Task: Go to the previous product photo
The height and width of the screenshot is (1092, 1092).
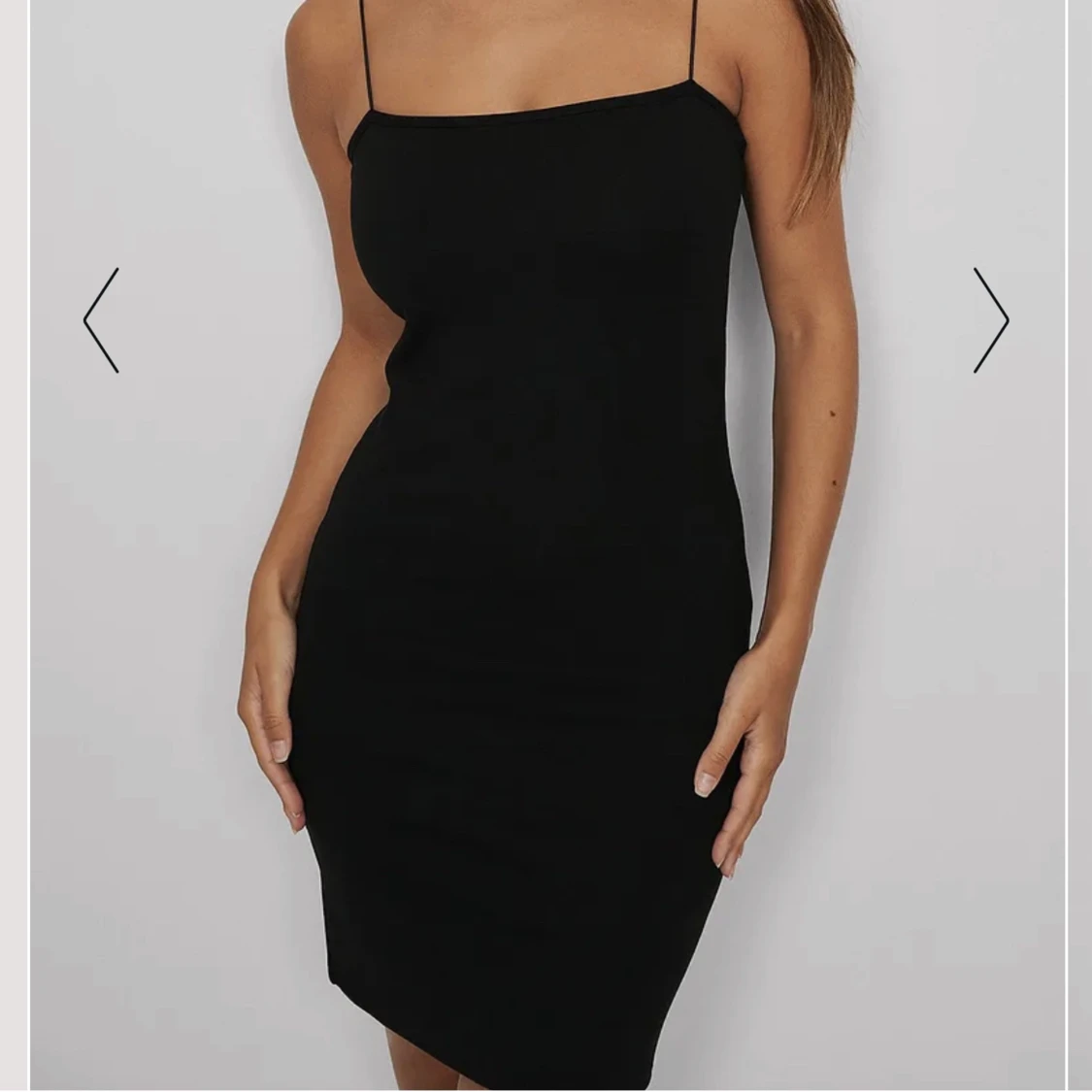Action: pos(101,320)
